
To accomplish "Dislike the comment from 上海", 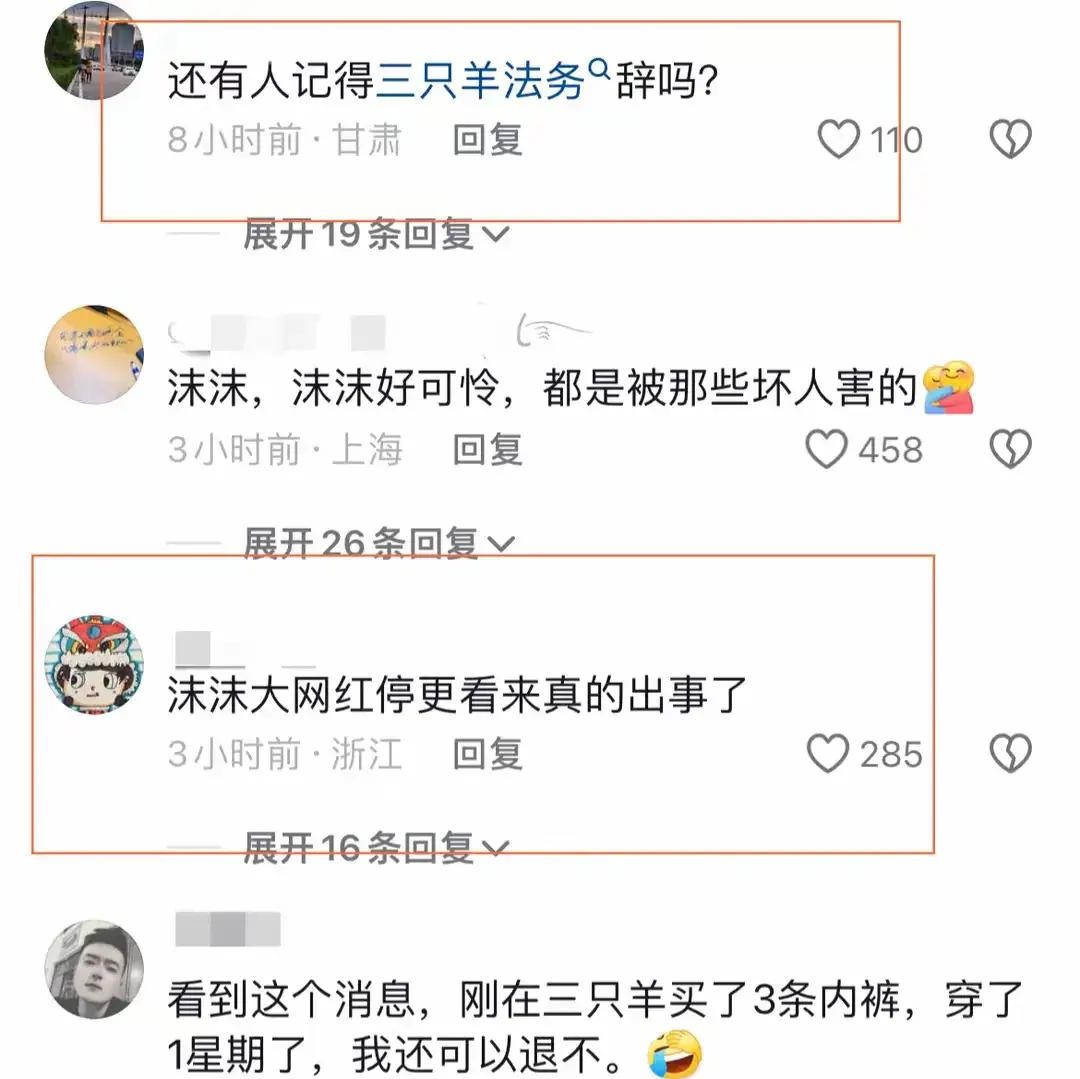I will click(1010, 450).
